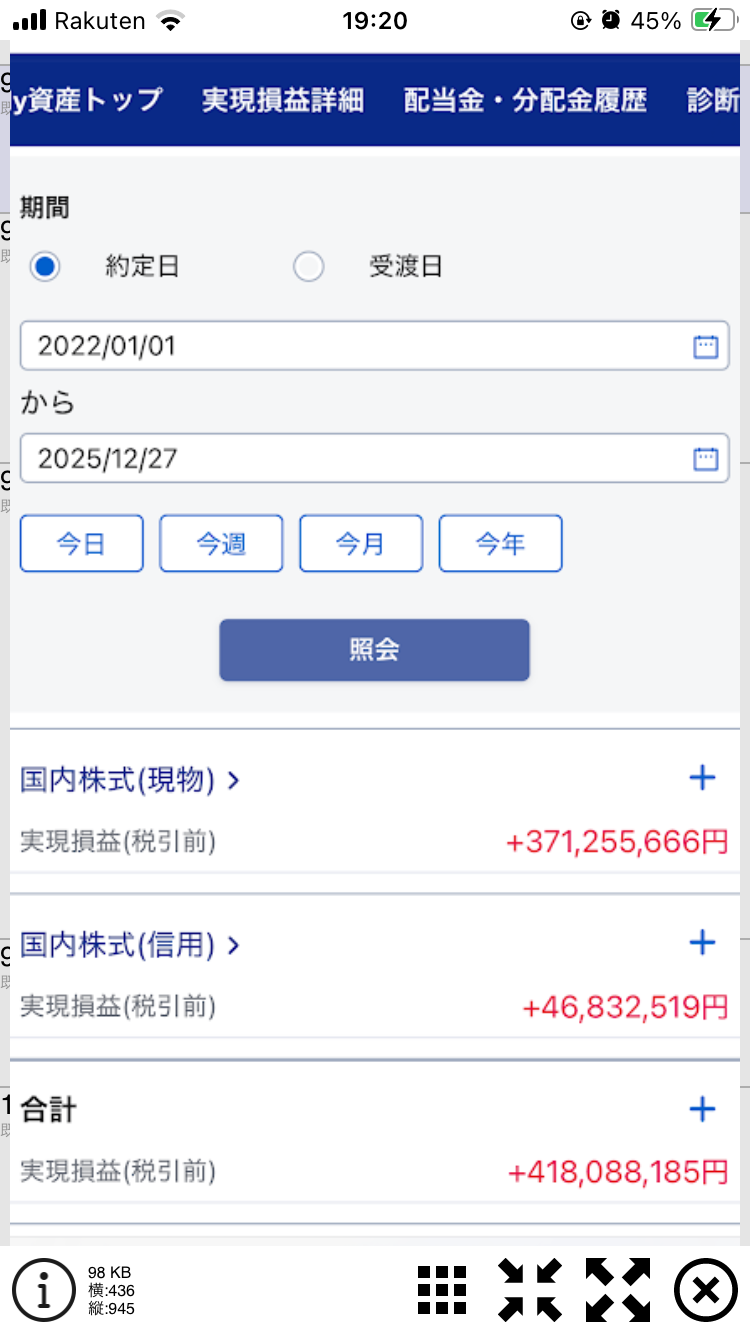The width and height of the screenshot is (750, 1334).
Task: Edit the end date 2025/12/27 field
Action: point(360,459)
